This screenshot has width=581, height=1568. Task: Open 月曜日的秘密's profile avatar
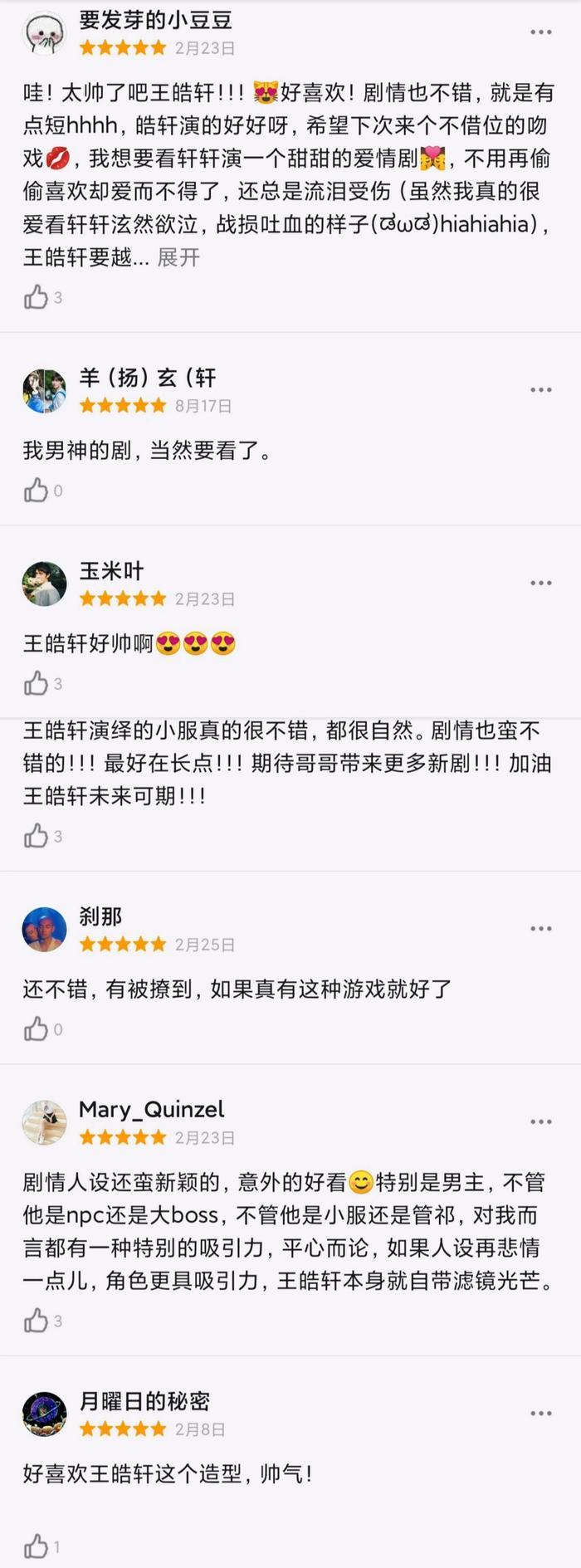tap(44, 1414)
